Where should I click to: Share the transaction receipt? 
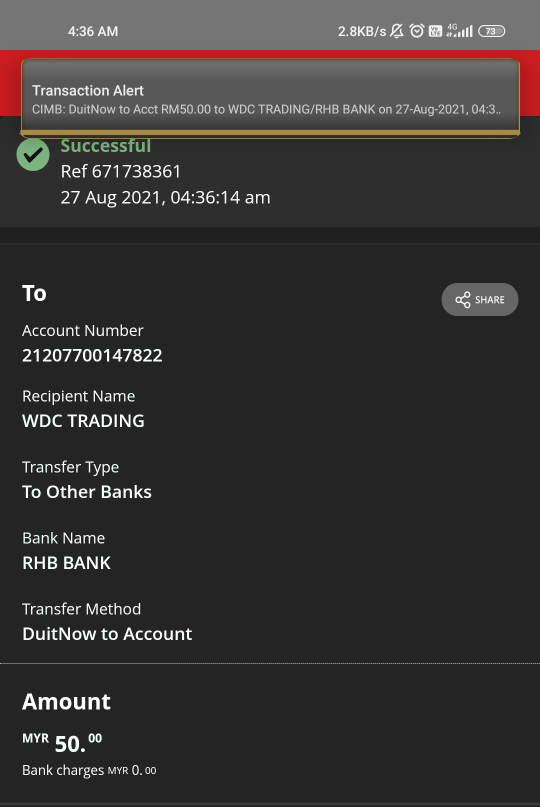(479, 300)
